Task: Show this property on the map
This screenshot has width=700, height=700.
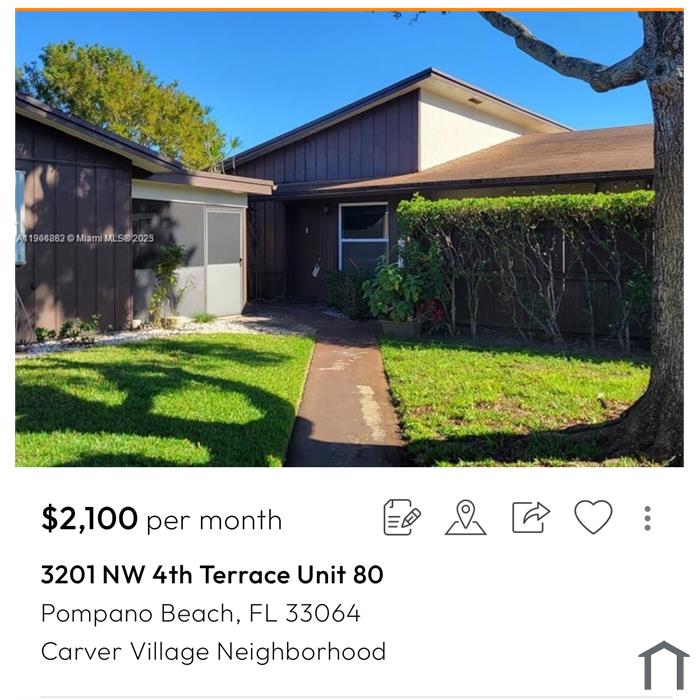Action: (465, 517)
